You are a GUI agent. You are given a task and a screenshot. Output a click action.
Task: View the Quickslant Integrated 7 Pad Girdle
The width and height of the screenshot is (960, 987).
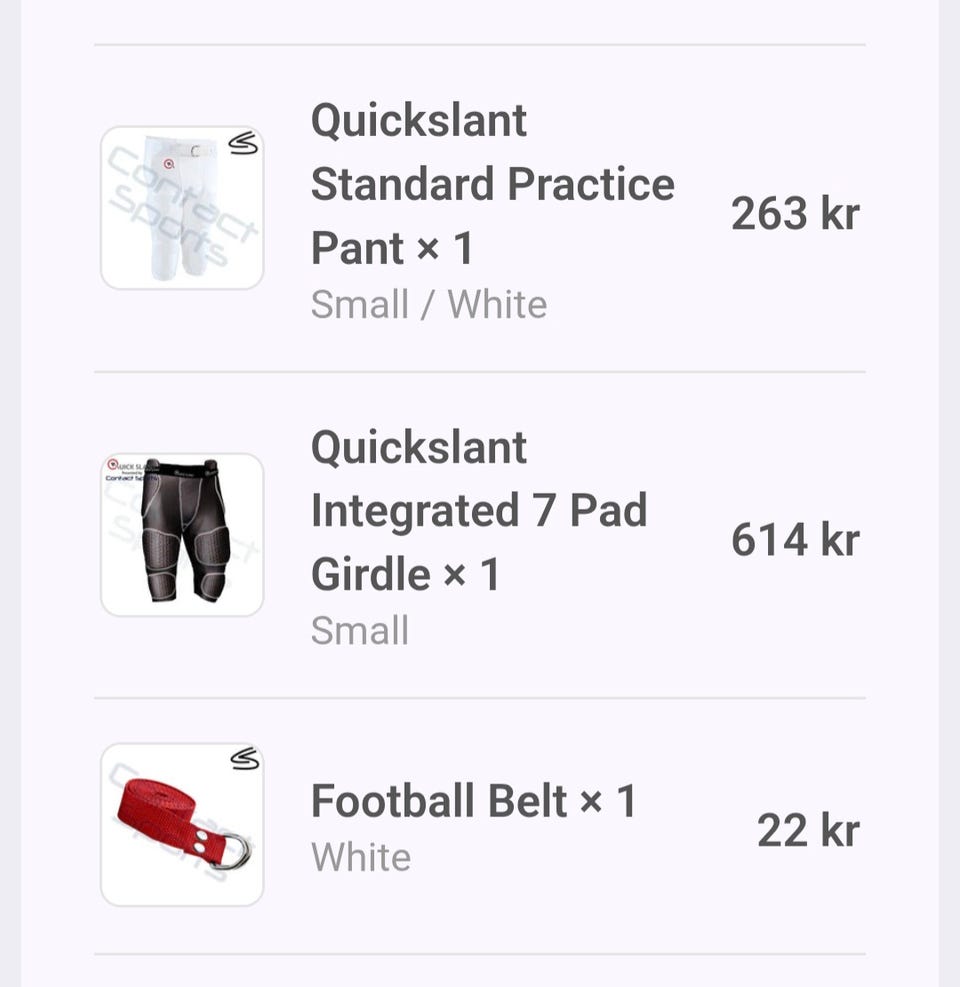click(478, 512)
